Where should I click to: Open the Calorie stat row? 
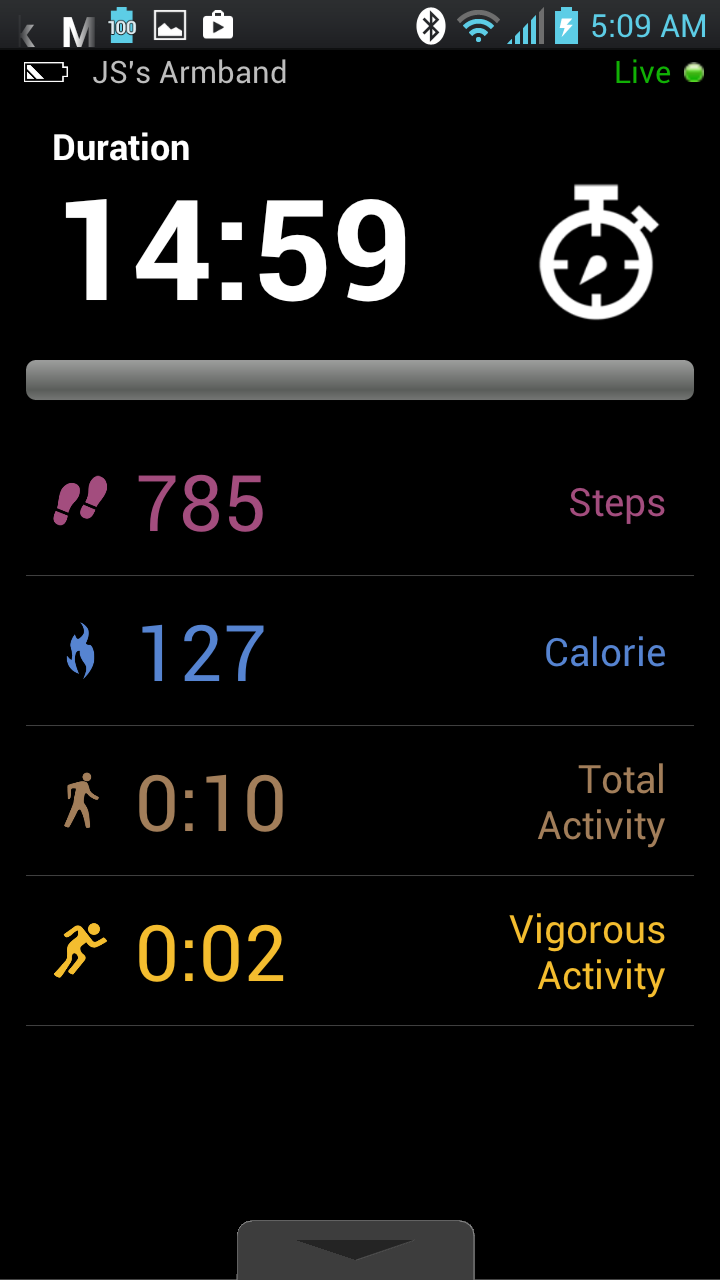tap(360, 652)
